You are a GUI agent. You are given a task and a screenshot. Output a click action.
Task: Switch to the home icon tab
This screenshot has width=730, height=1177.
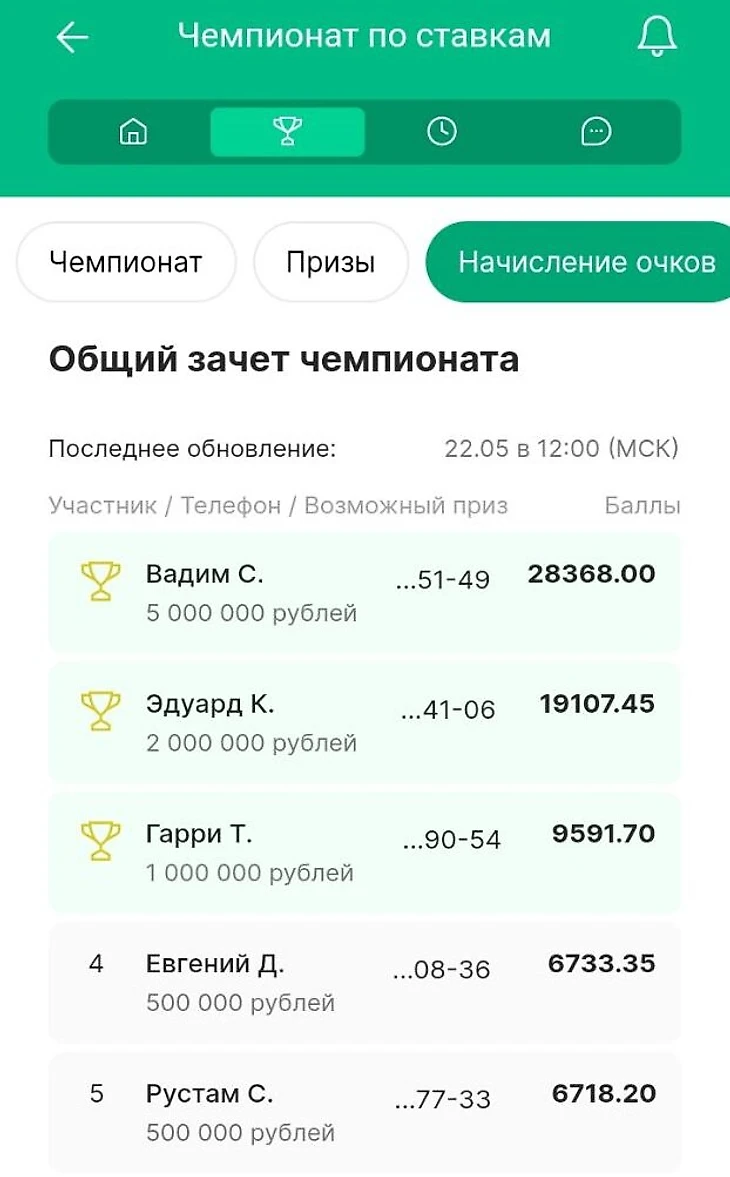133,132
